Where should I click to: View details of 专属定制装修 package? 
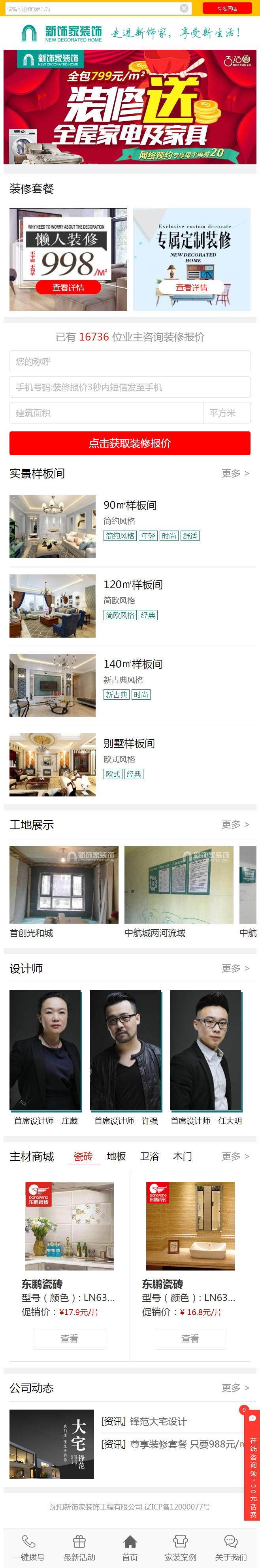(192, 287)
